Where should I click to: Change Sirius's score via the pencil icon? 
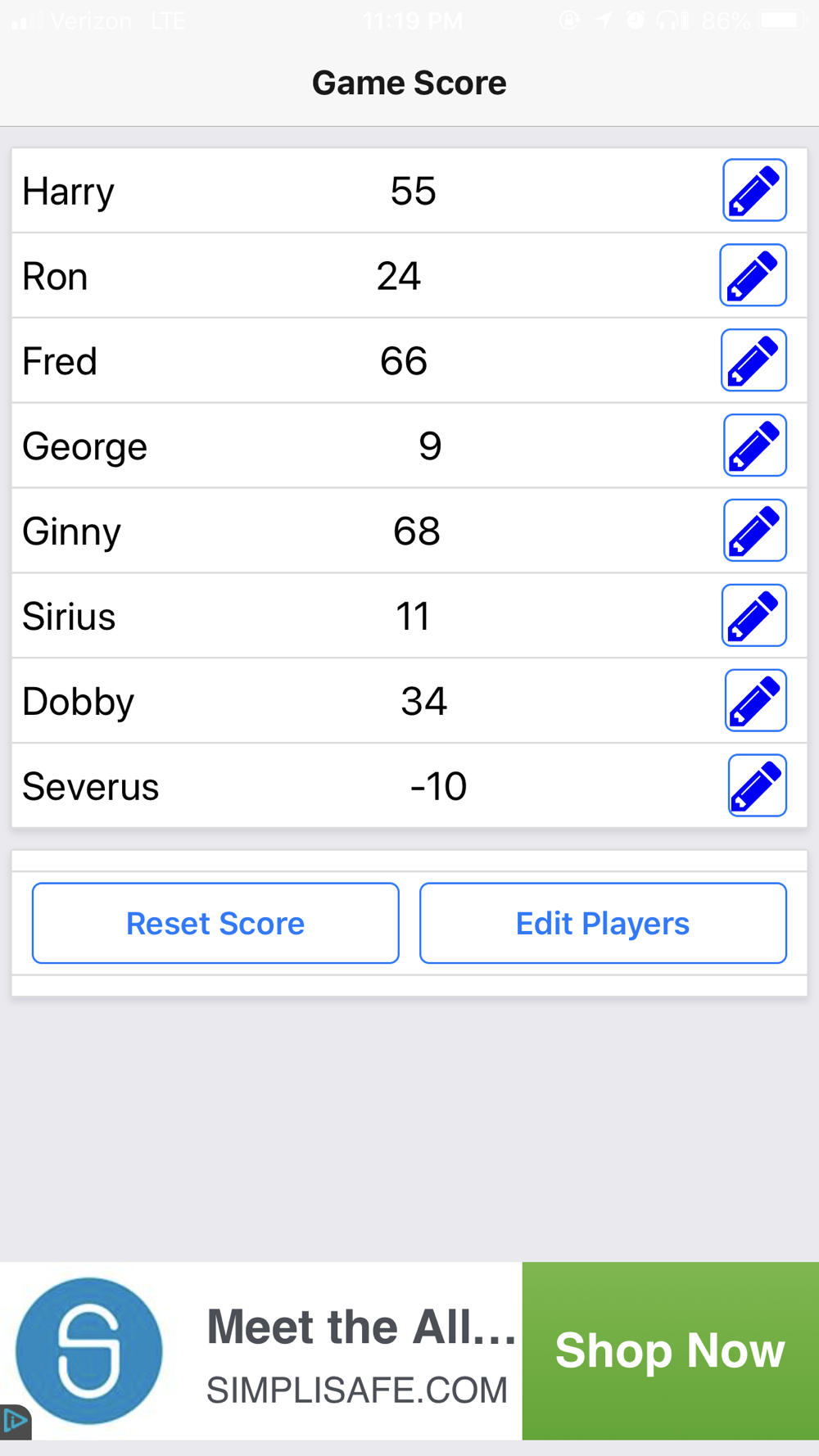[x=753, y=616]
